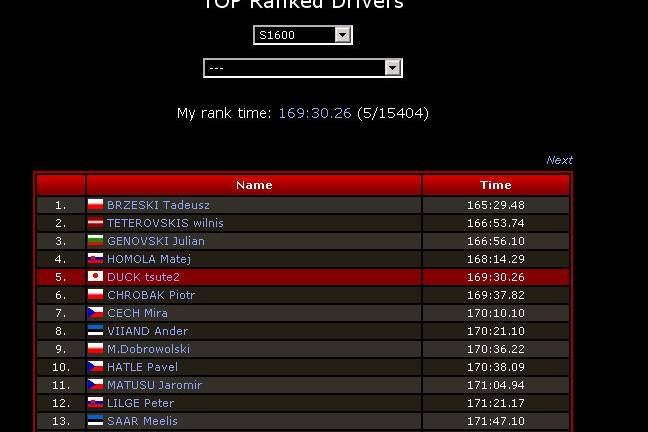
Task: Open driver DUCK tsute2
Action: click(x=143, y=277)
